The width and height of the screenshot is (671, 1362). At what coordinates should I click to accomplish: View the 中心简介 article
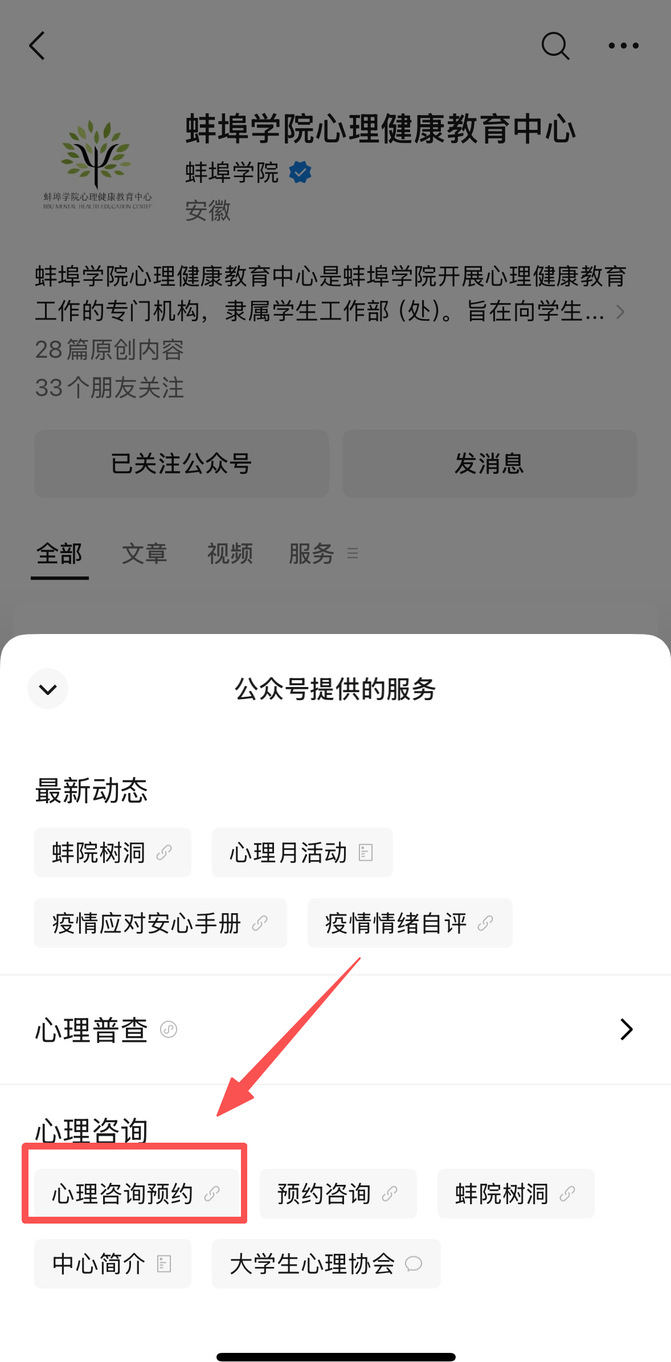coord(112,1264)
